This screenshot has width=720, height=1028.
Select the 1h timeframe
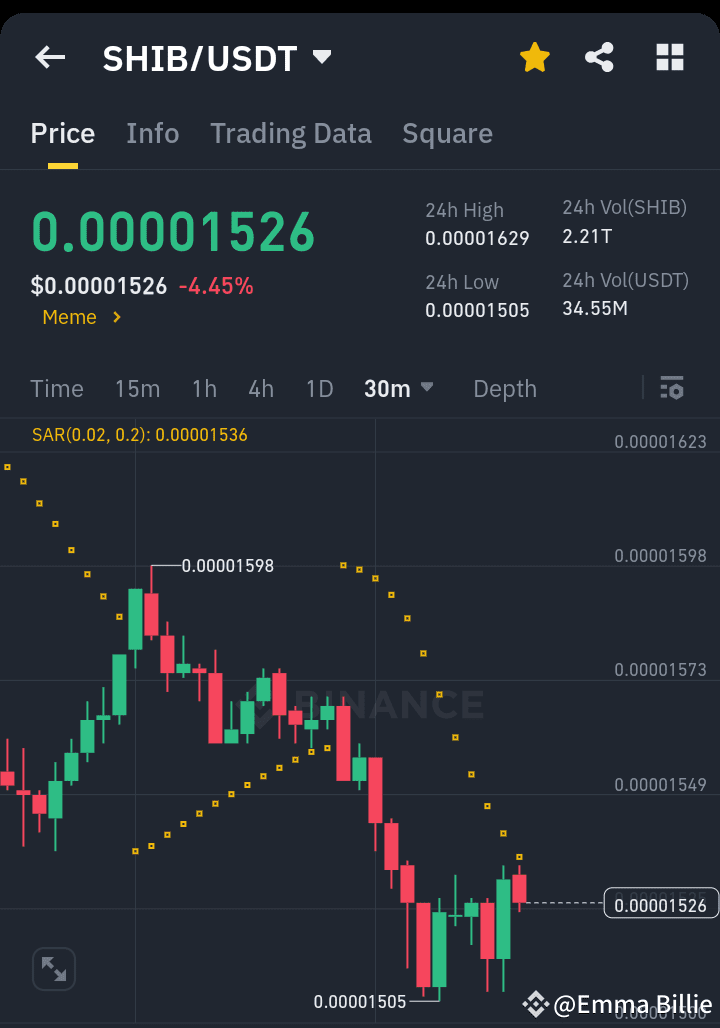click(x=204, y=389)
